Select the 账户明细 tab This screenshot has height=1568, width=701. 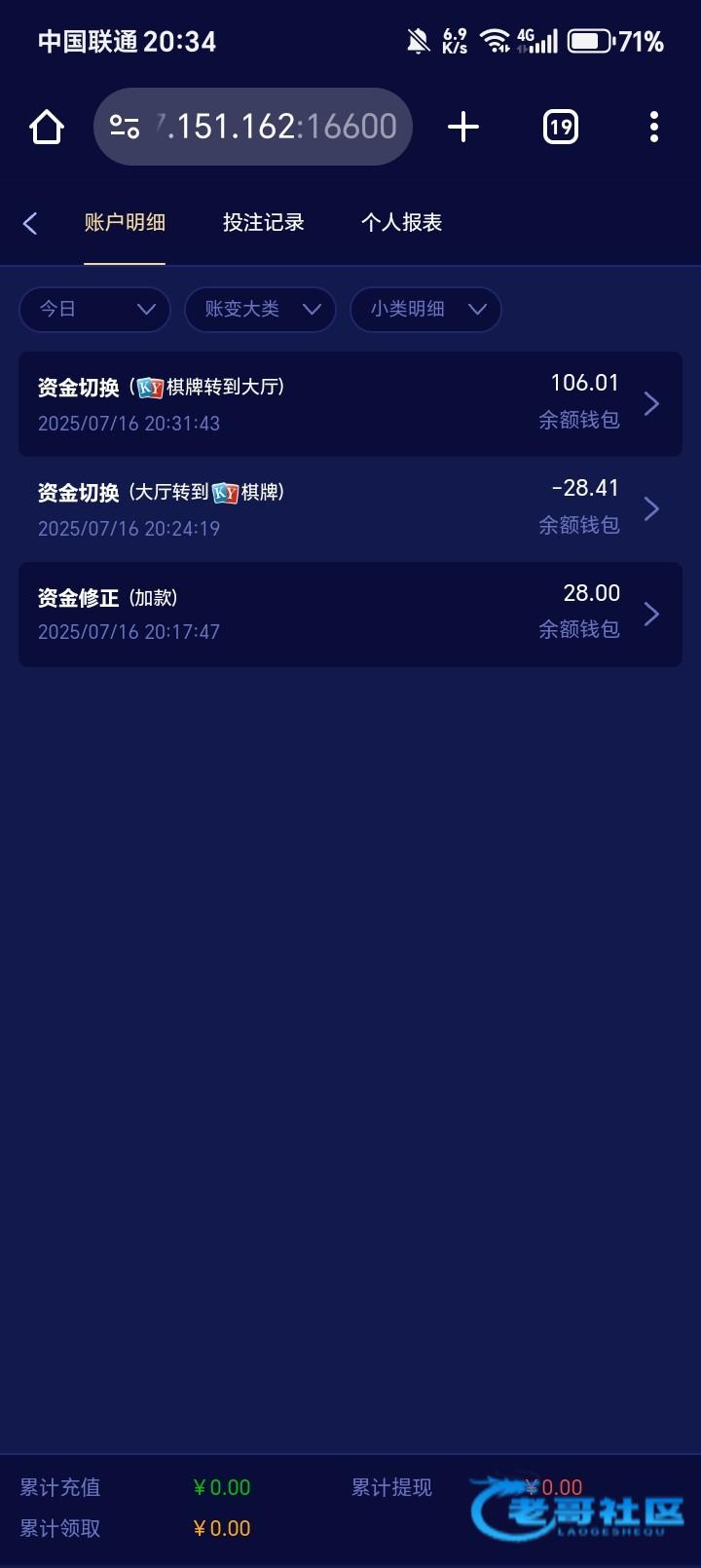[125, 223]
